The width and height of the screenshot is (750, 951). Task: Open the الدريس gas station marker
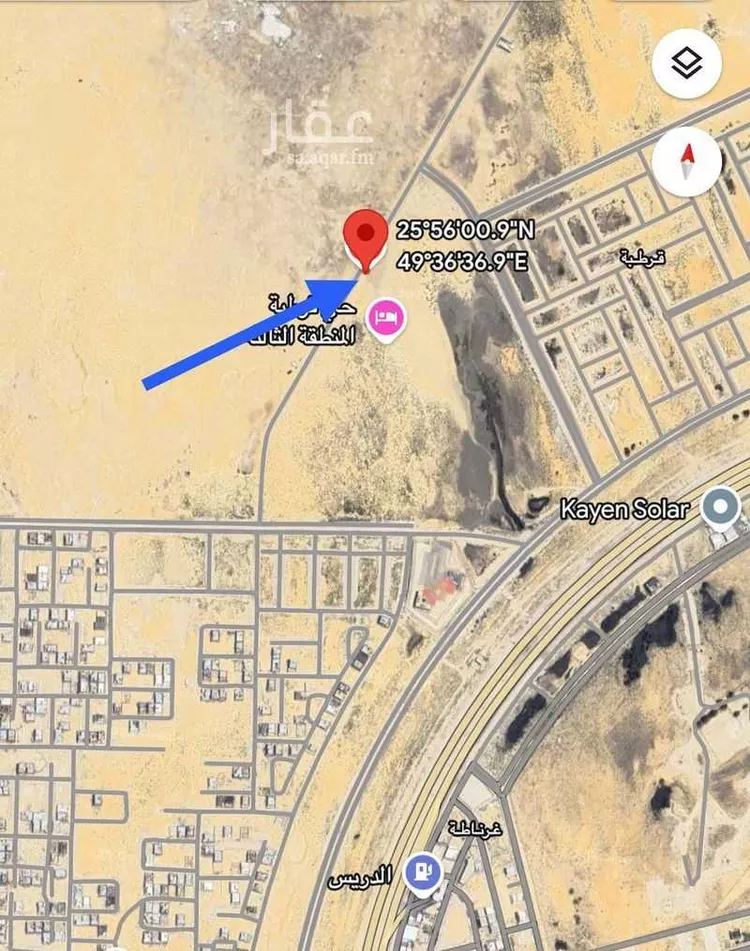(422, 872)
